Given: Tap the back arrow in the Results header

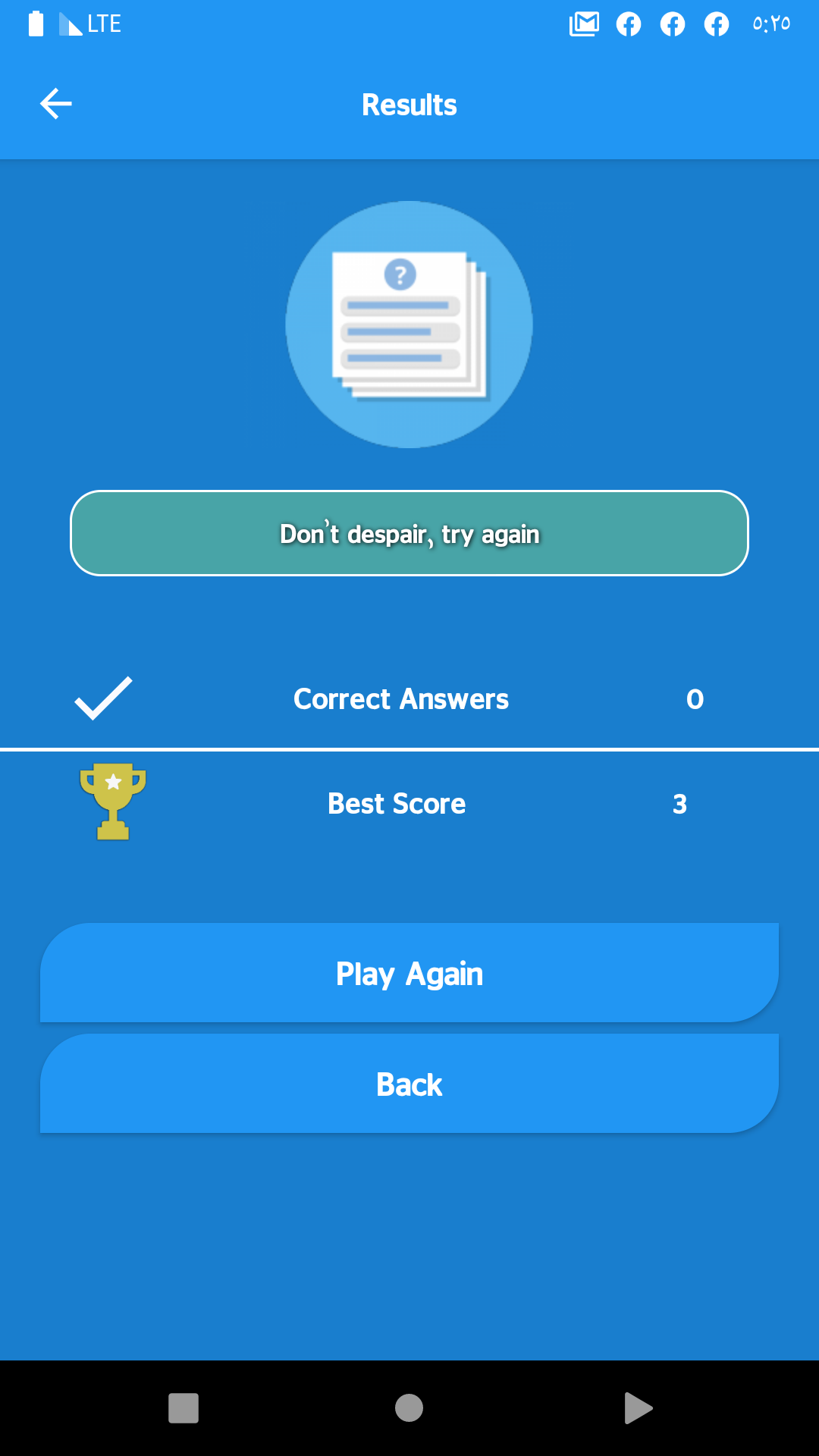Looking at the screenshot, I should (55, 103).
